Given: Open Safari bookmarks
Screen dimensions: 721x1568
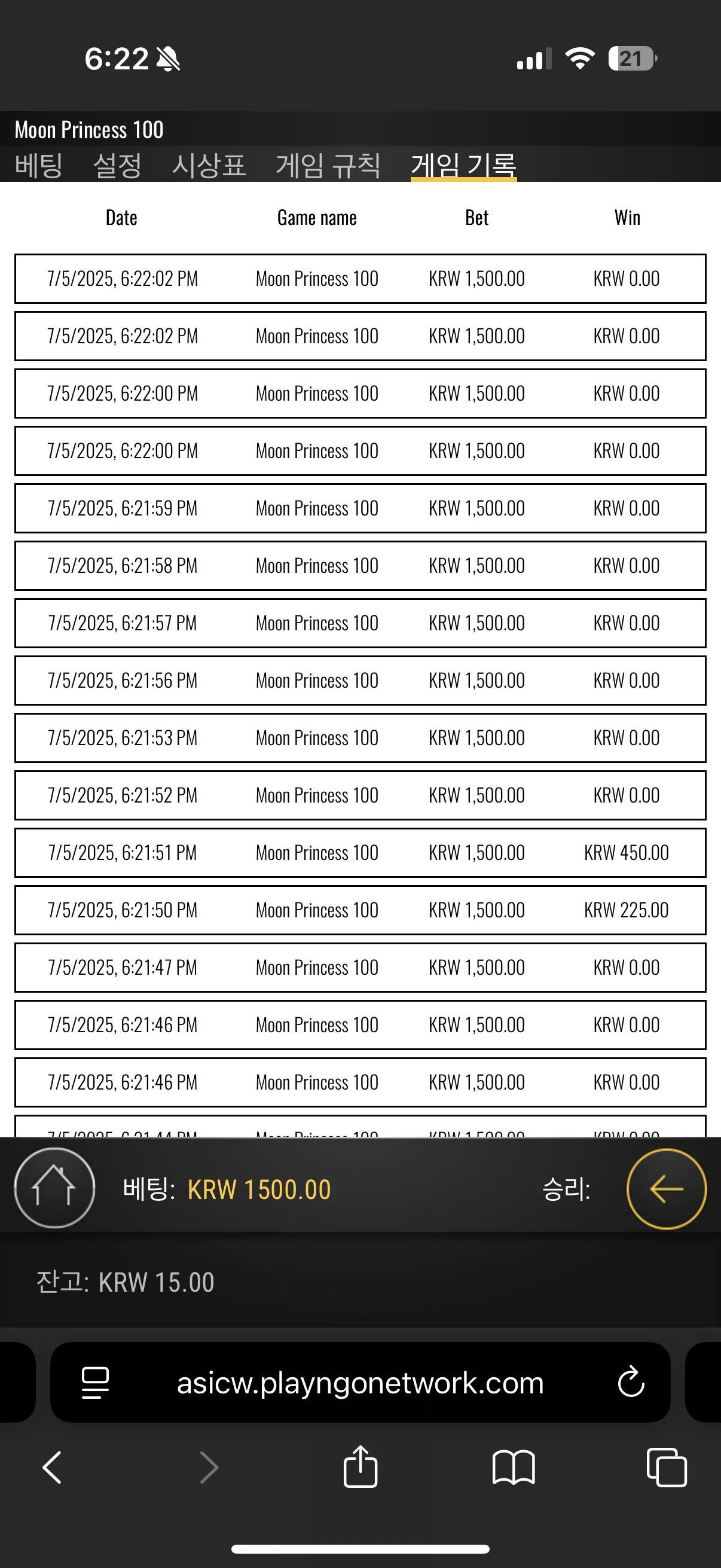Looking at the screenshot, I should coord(514,1467).
